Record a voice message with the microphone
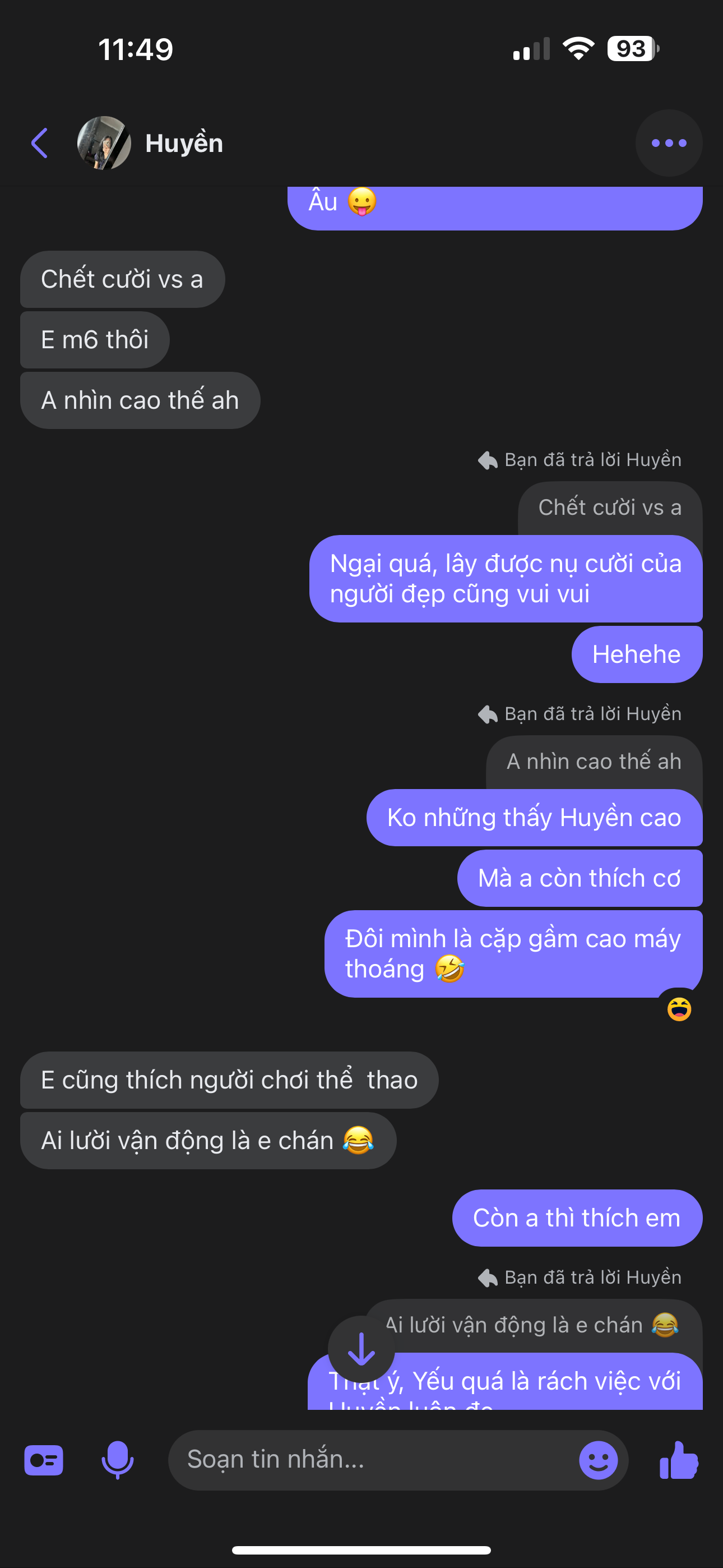723x1568 pixels. pos(118,1460)
